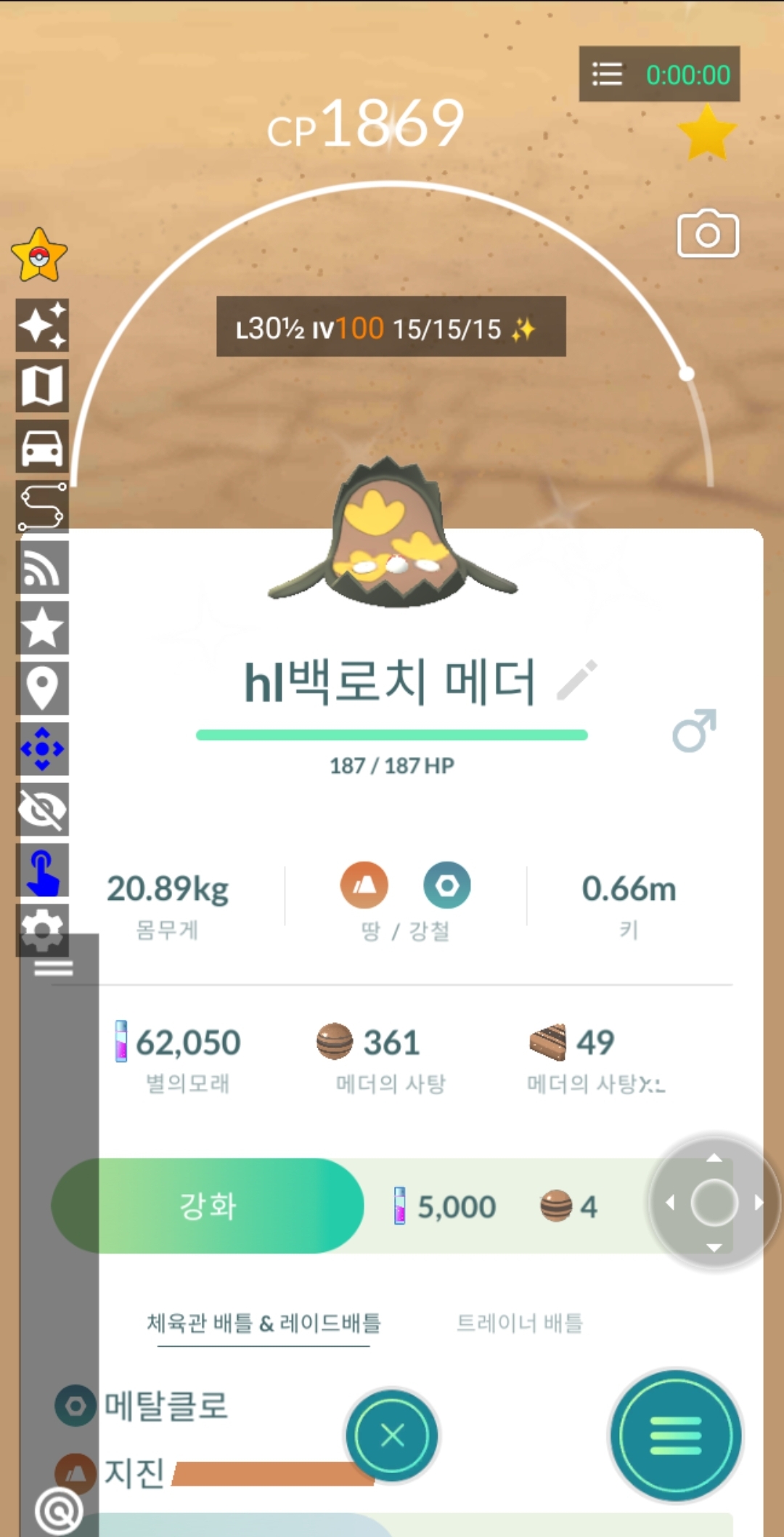Tap the joystick center button
Image resolution: width=784 pixels, height=1537 pixels.
coord(714,1203)
